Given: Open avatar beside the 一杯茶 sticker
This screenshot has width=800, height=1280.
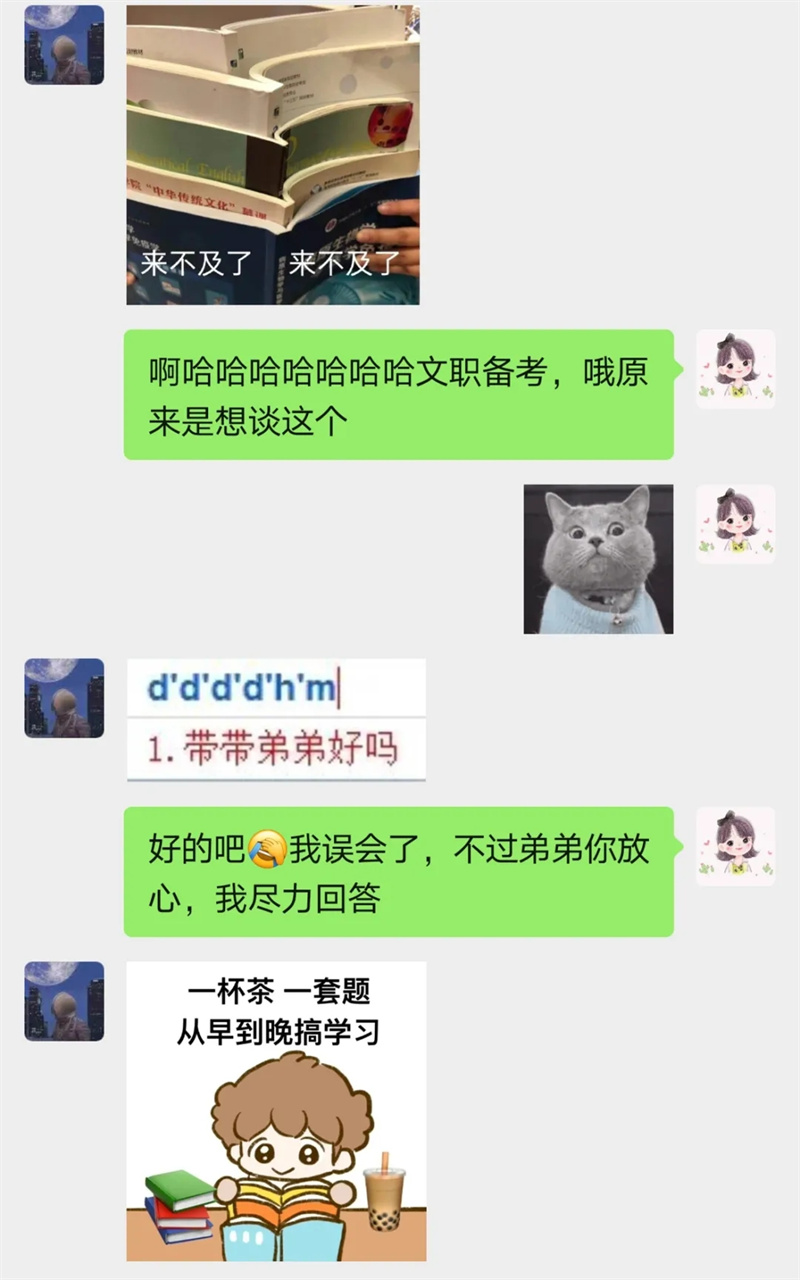Looking at the screenshot, I should (x=64, y=1001).
